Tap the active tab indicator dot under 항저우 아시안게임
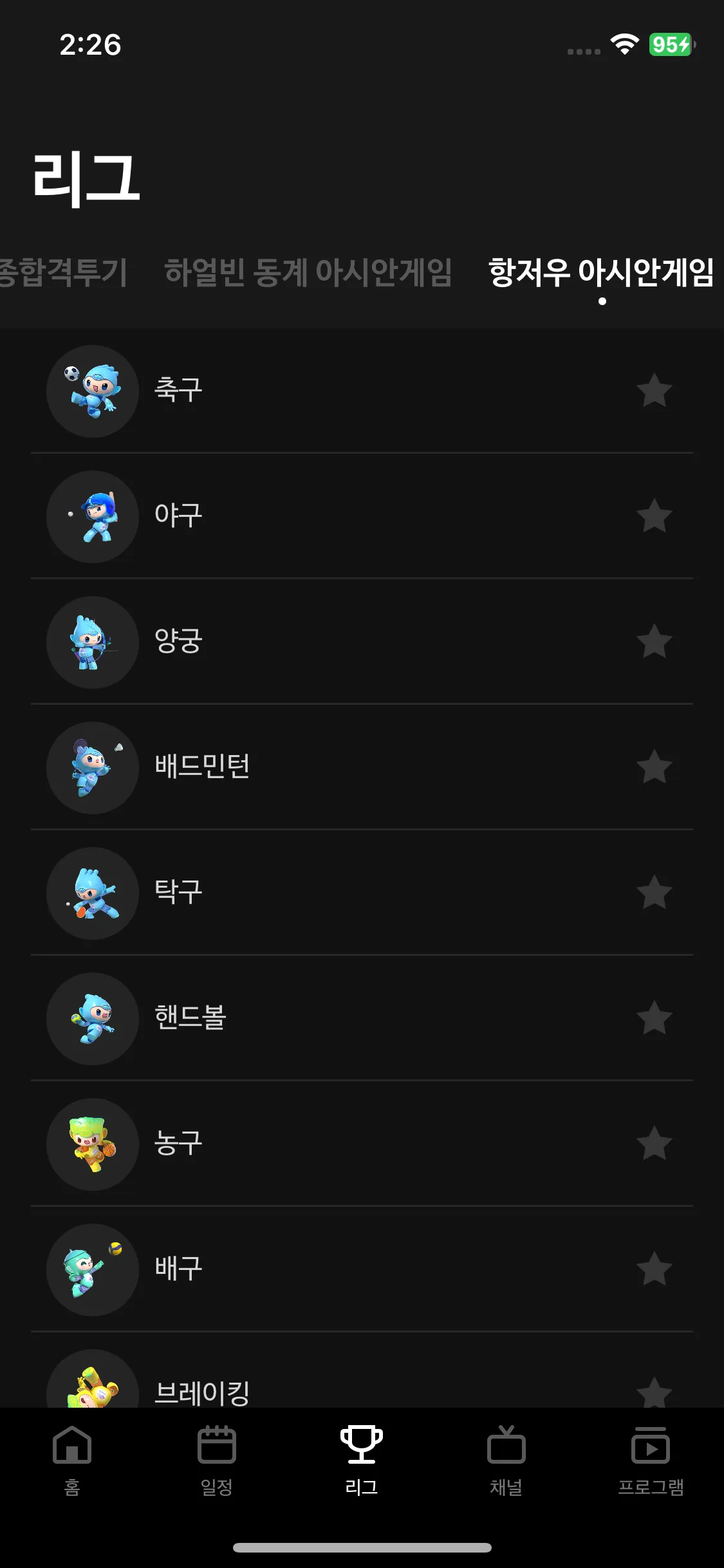 coord(602,300)
